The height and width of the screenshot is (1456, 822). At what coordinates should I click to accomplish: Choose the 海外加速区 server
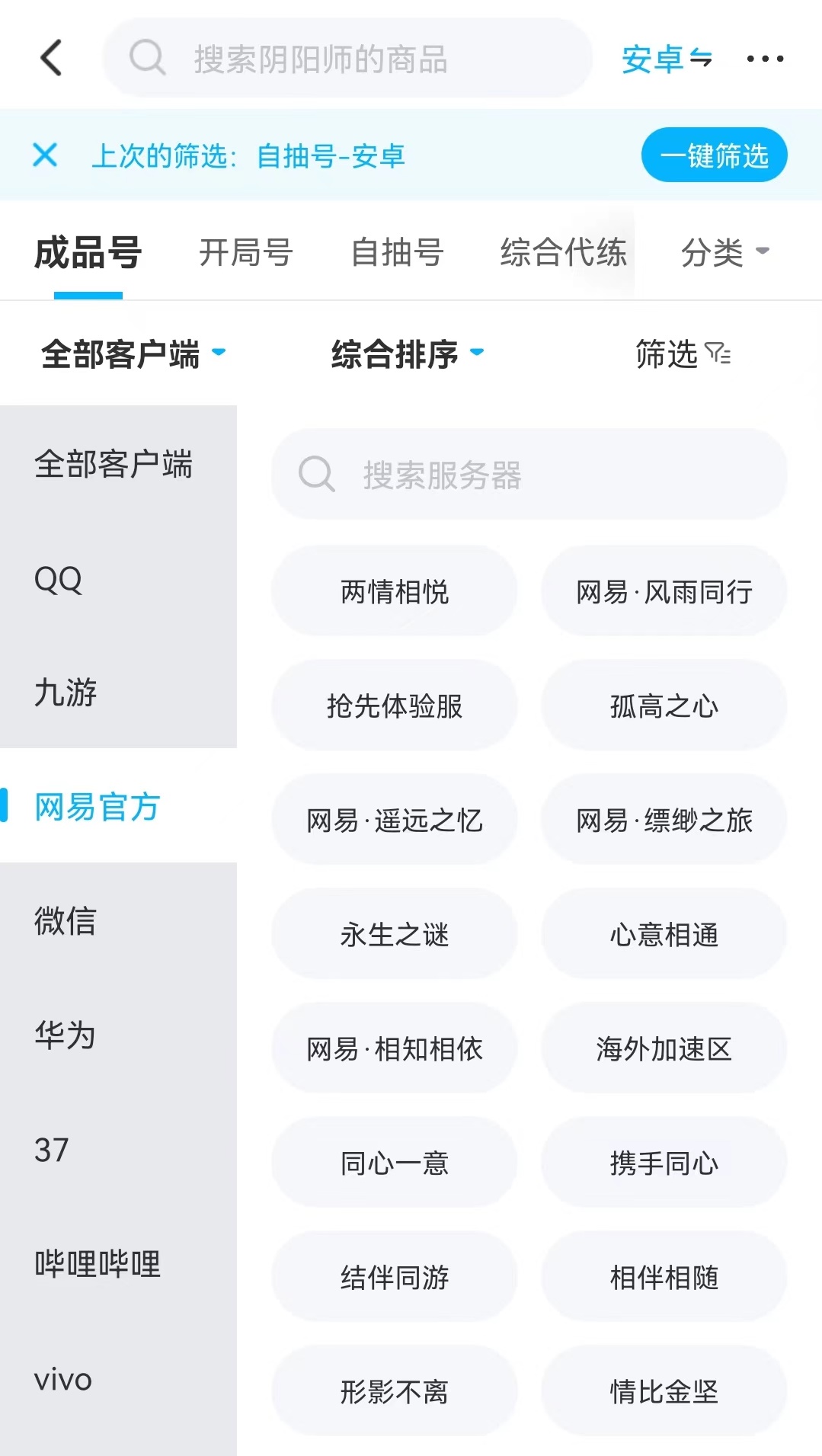664,1048
